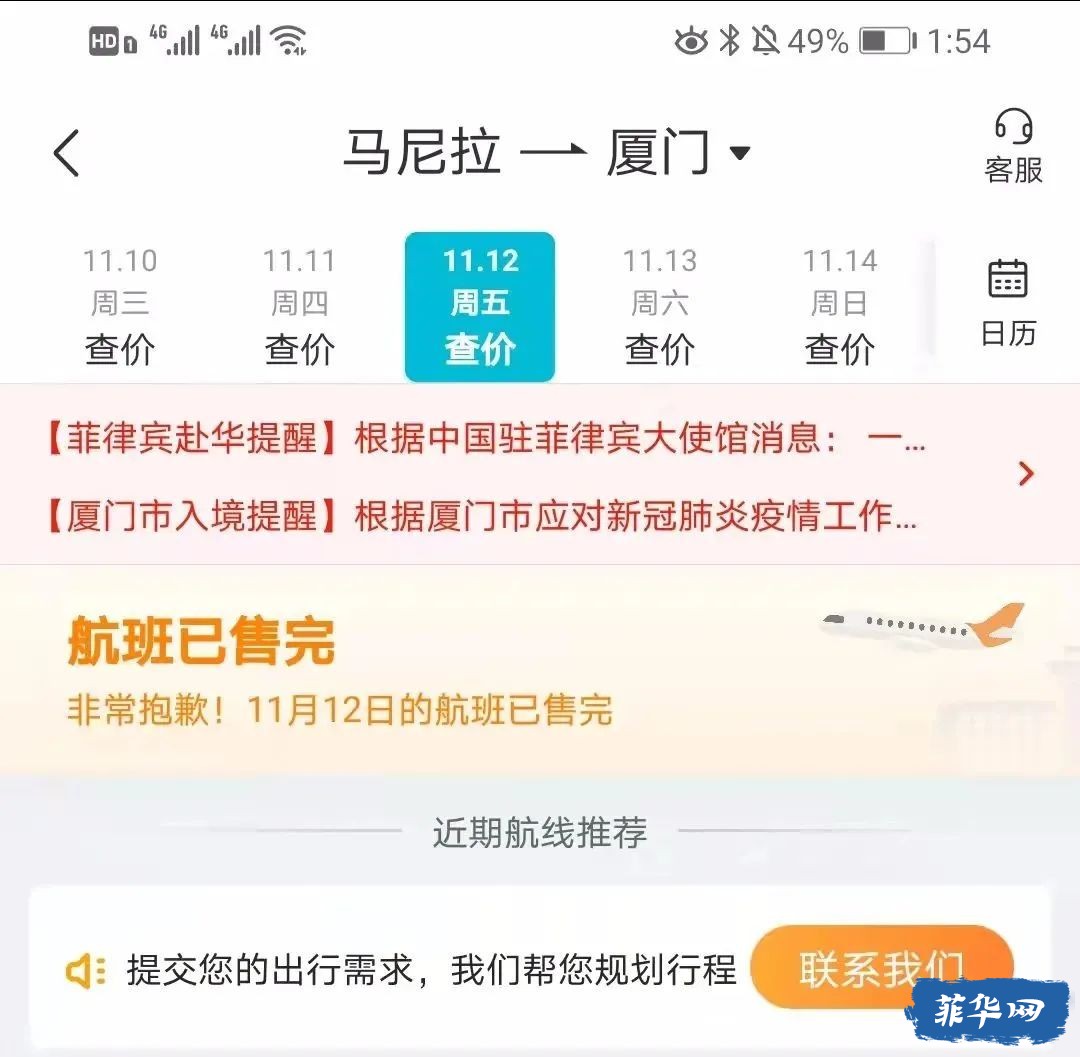Go back using the top-left arrow

[x=66, y=154]
